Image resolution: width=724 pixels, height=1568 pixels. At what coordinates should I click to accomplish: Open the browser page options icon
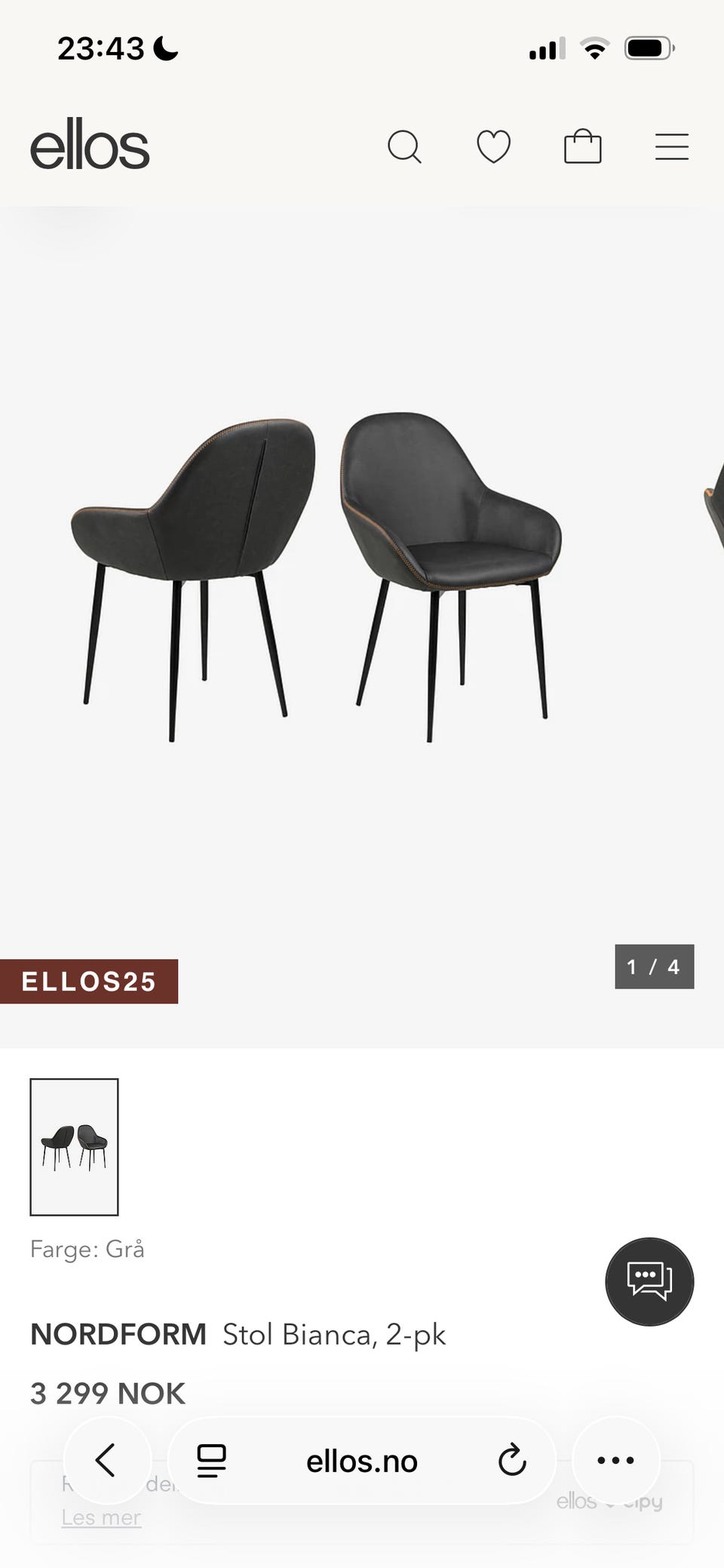click(211, 1461)
